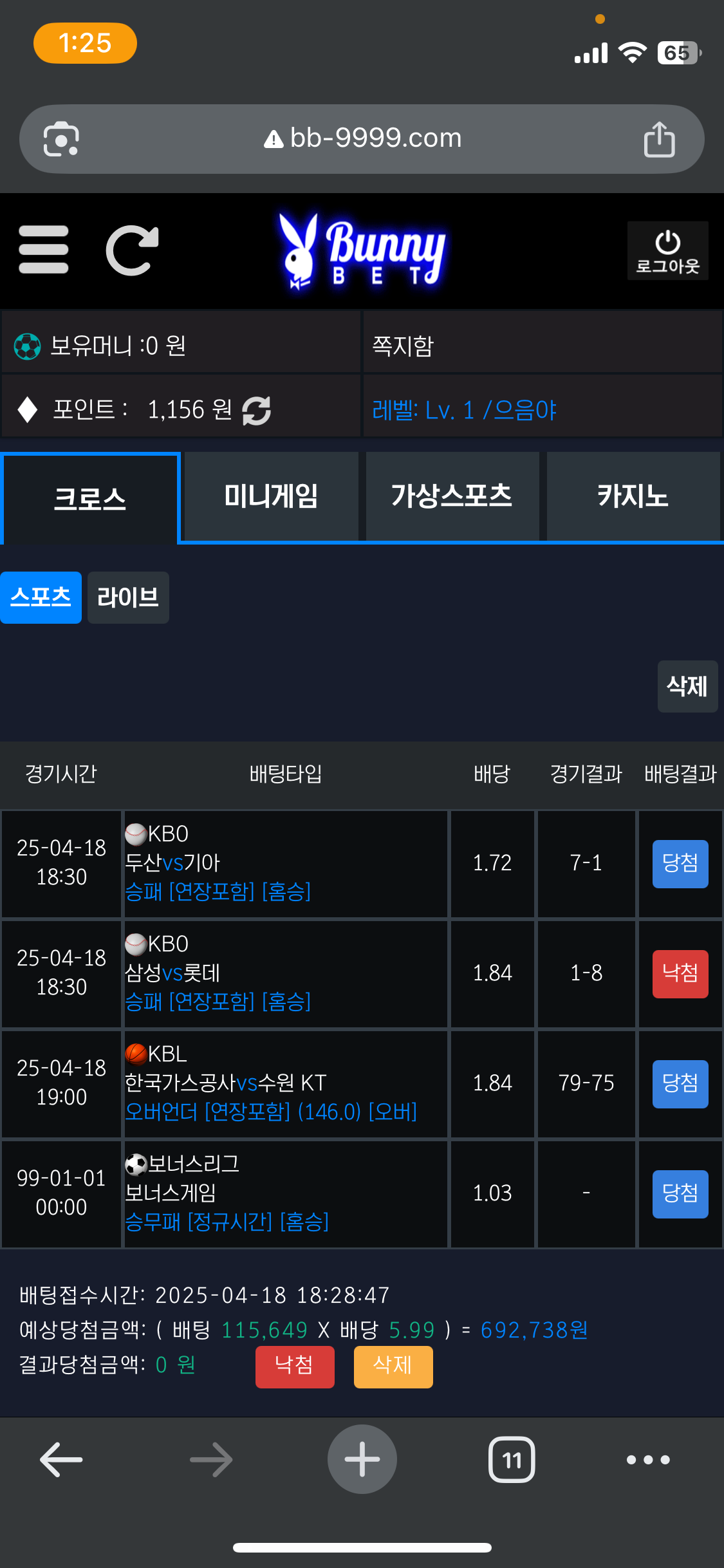
Task: Select the 스포츠 filter
Action: 41,597
